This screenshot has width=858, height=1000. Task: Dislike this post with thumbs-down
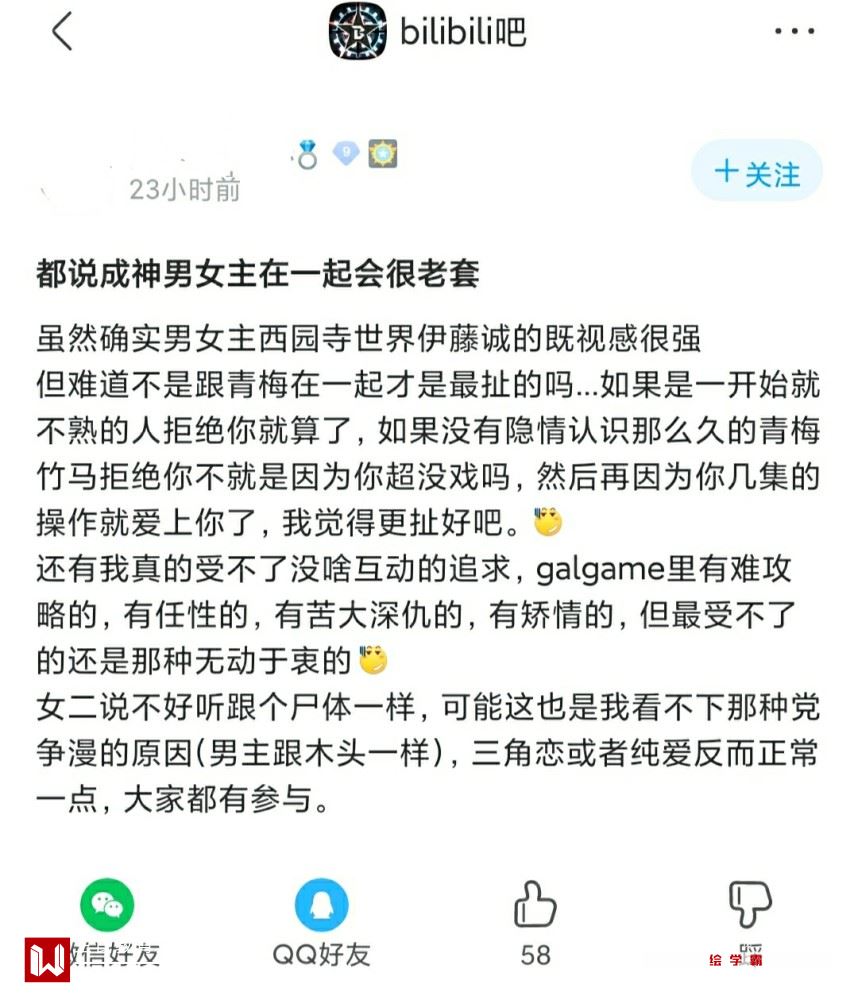[749, 905]
